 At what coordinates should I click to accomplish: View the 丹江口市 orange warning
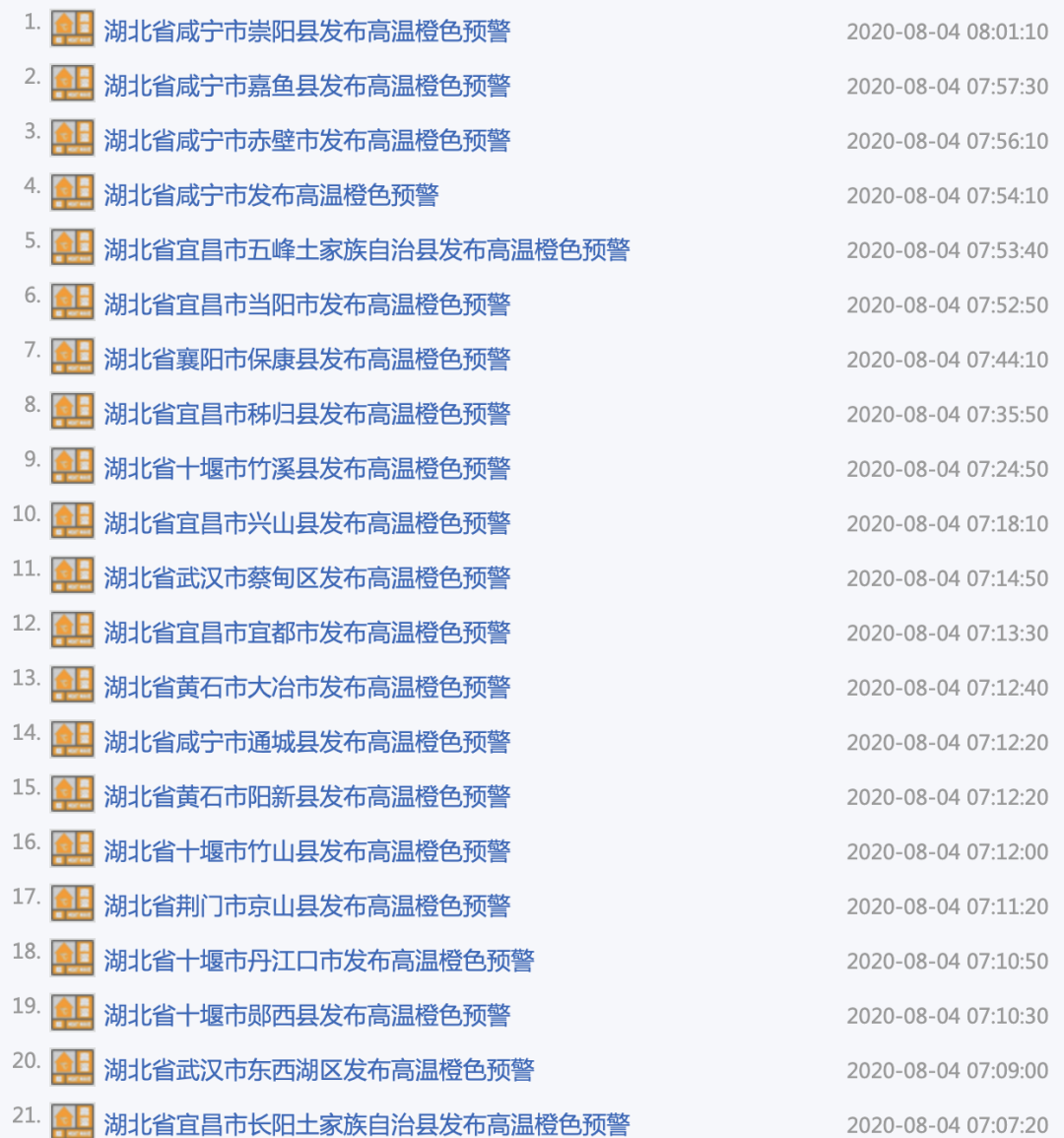pyautogui.click(x=318, y=961)
